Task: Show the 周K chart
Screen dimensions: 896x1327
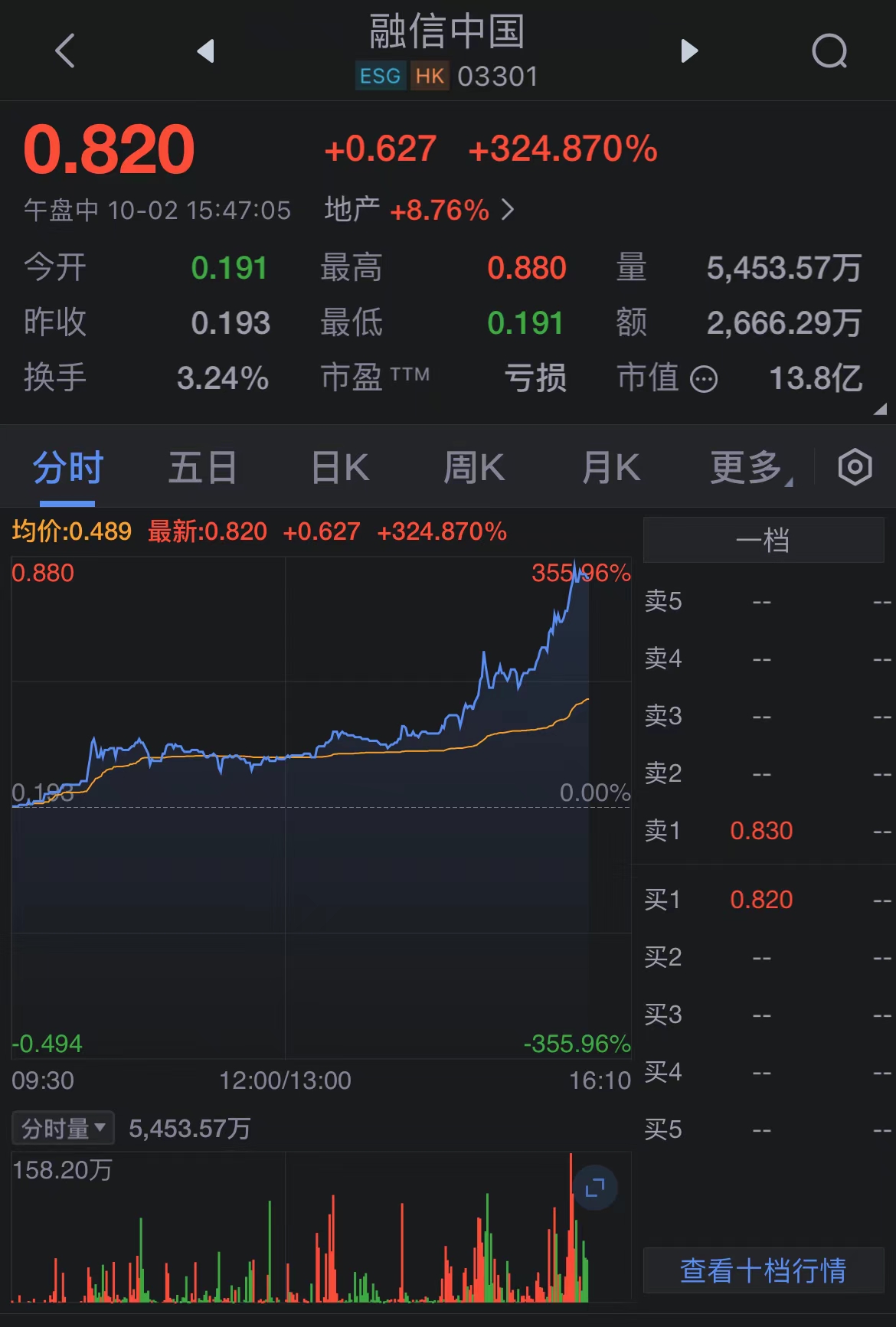Action: pos(474,467)
